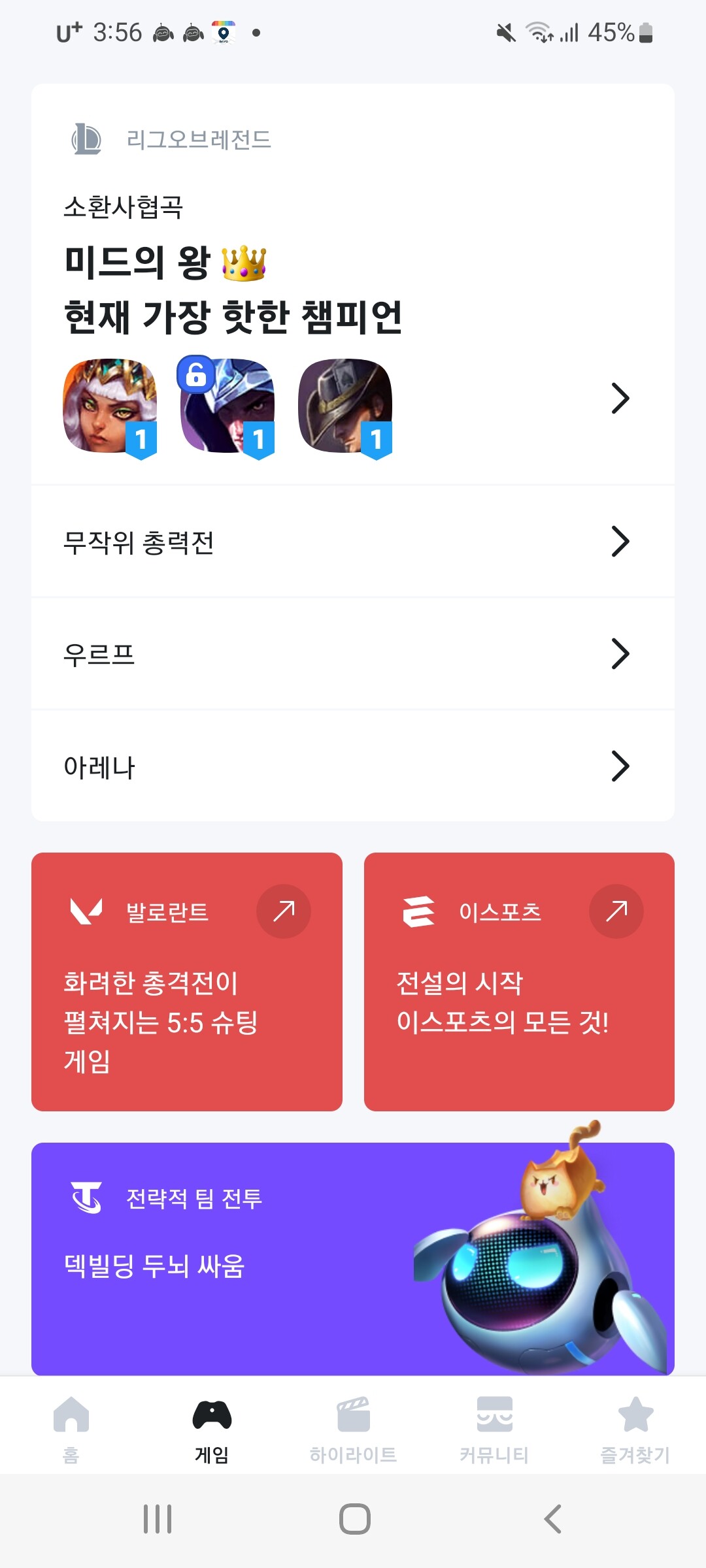Image resolution: width=706 pixels, height=1568 pixels.
Task: Select the hooded champion with lock badge
Action: (x=227, y=406)
